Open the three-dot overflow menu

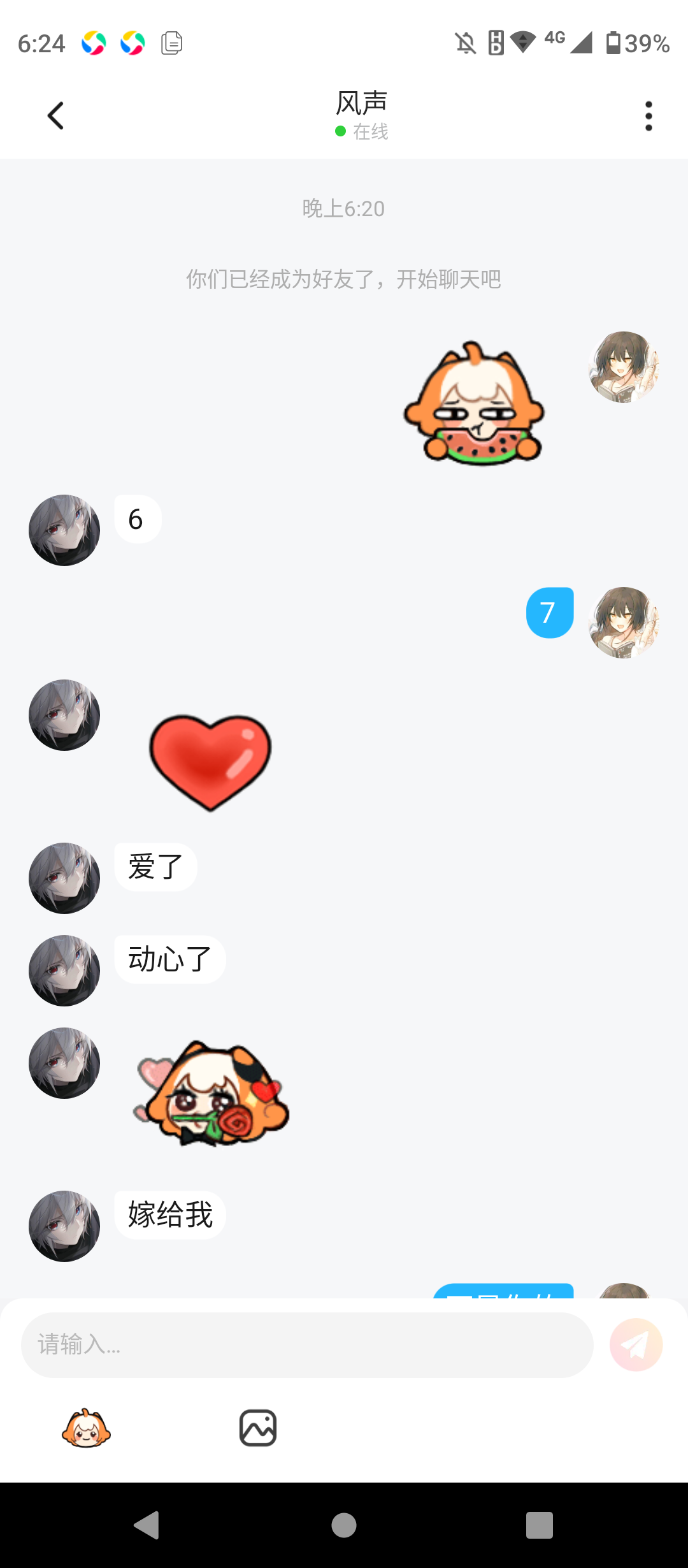pyautogui.click(x=649, y=116)
